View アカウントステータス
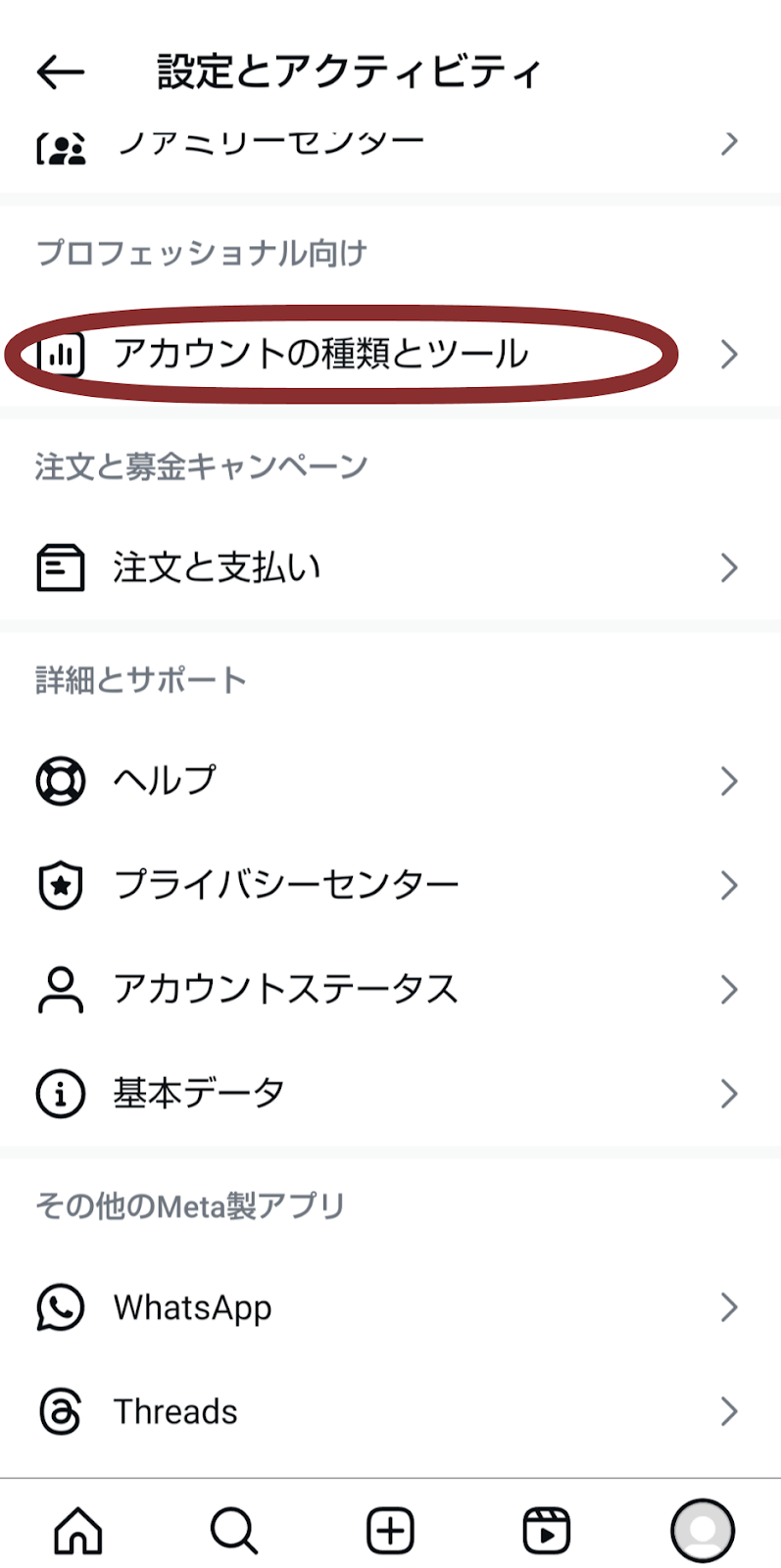The image size is (781, 1568). coord(390,989)
